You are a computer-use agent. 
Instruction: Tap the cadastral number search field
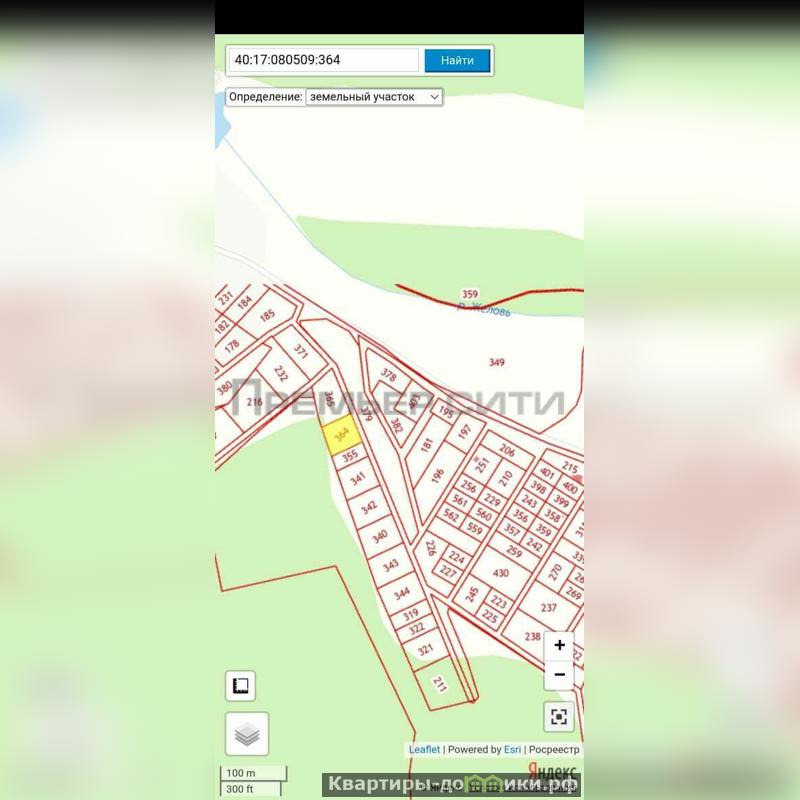(322, 60)
